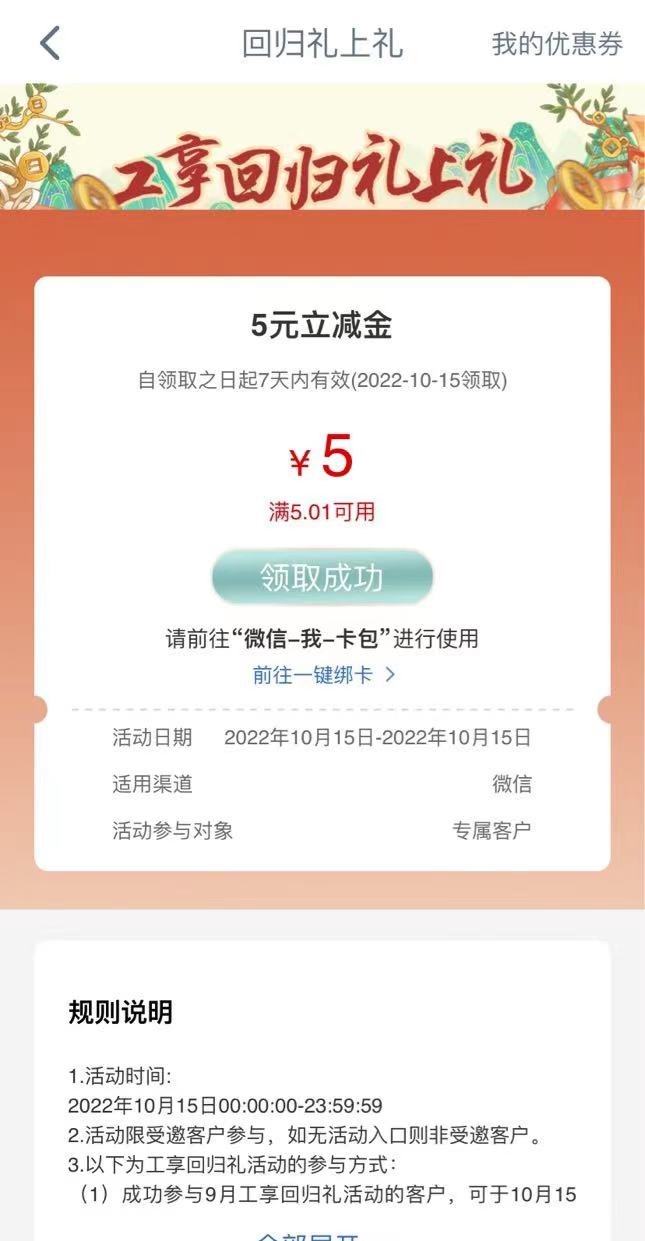
Task: Open the 前往一键绑卡 link
Action: [x=323, y=675]
